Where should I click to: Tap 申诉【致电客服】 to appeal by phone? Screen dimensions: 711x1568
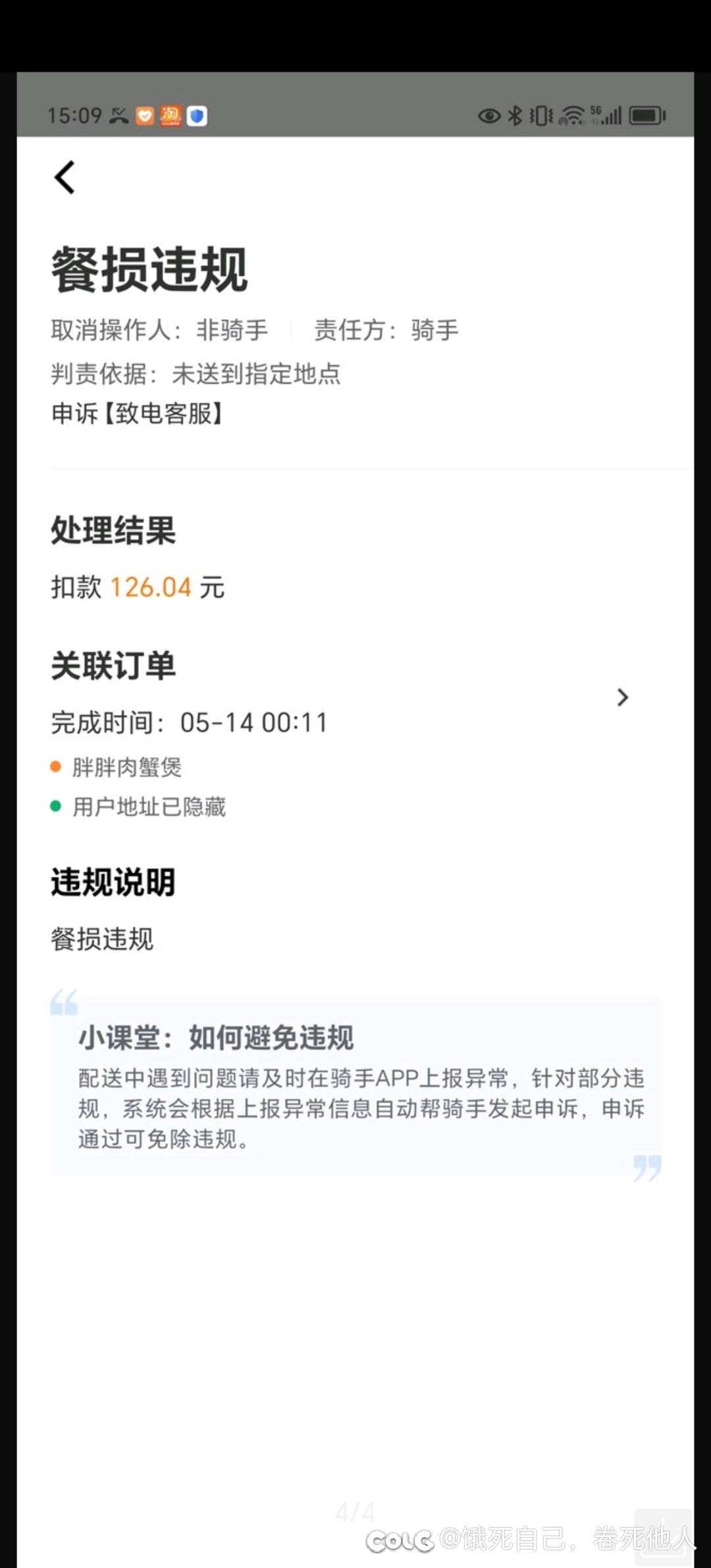tap(138, 414)
